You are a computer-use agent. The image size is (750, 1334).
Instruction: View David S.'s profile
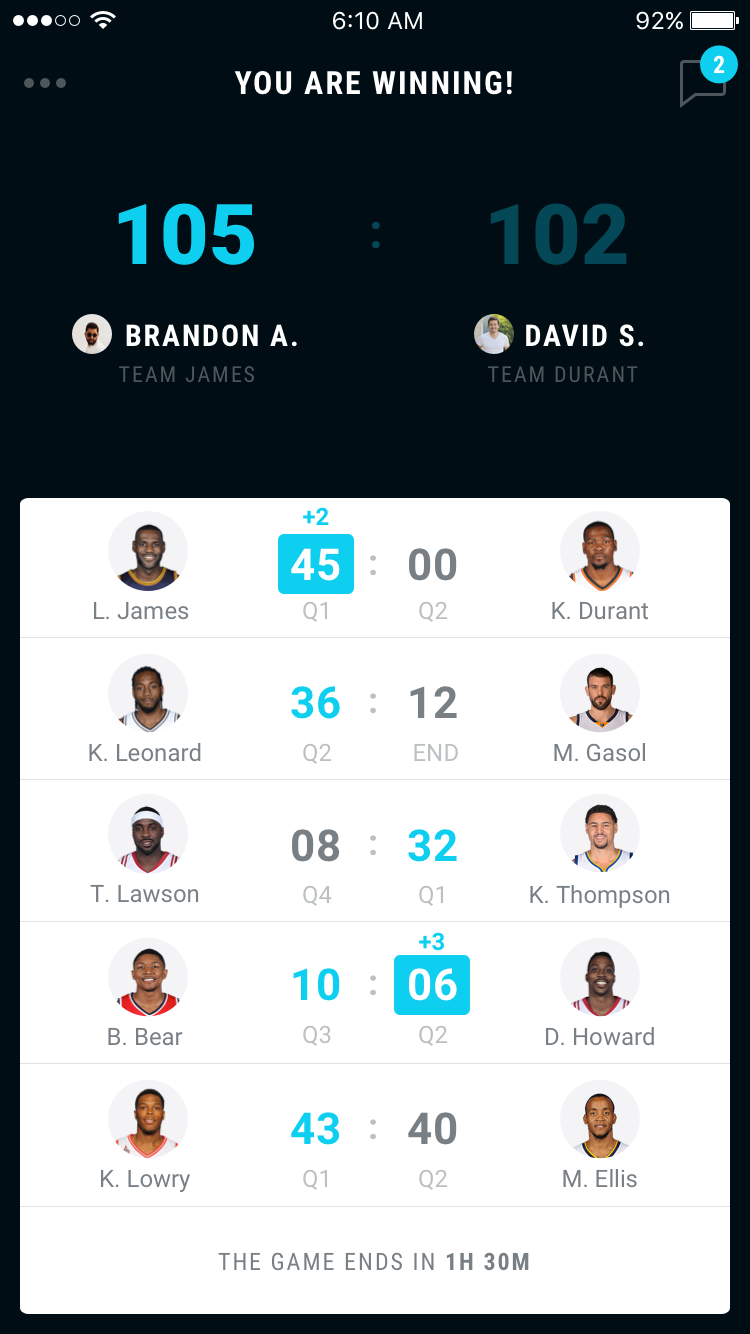coord(560,335)
